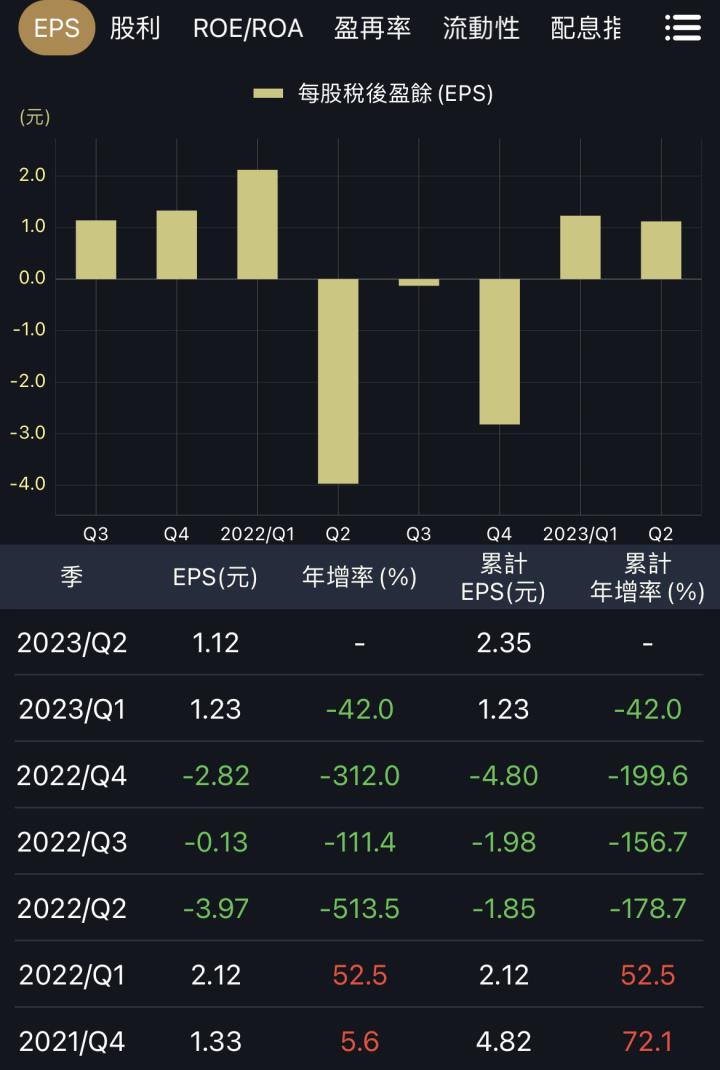Select the 2023/Q2 table row
Image resolution: width=720 pixels, height=1070 pixels.
360,643
